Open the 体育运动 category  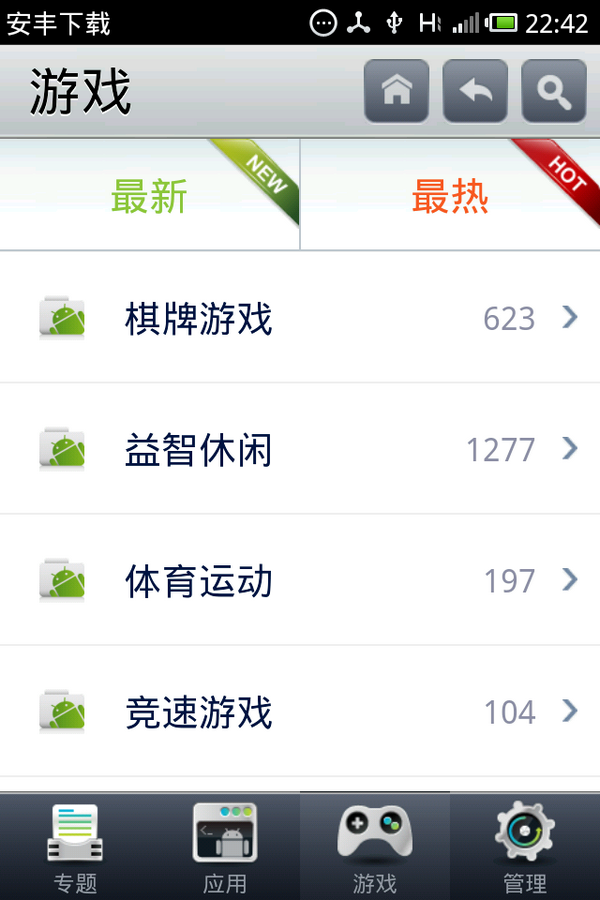300,580
